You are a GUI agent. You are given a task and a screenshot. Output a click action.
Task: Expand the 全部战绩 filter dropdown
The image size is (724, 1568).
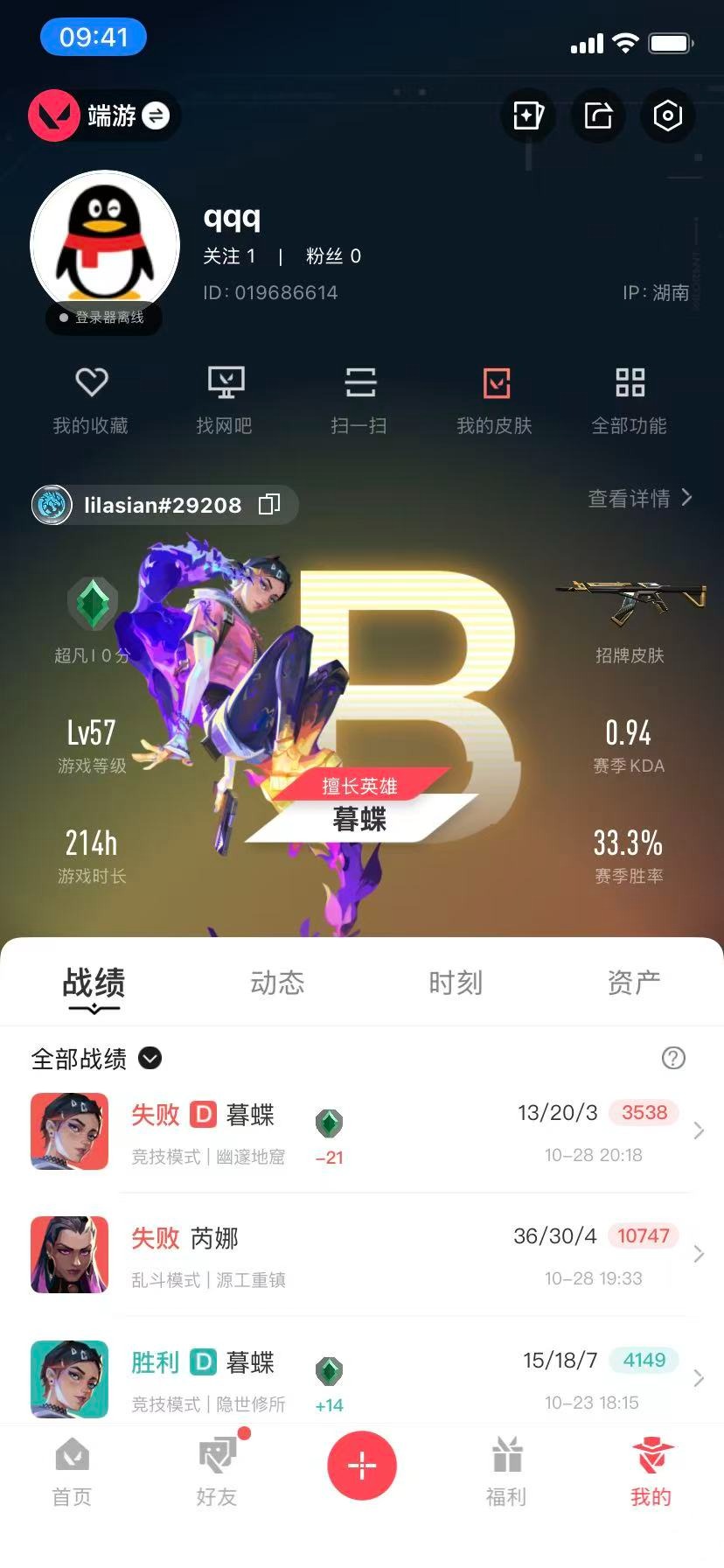coord(150,1059)
